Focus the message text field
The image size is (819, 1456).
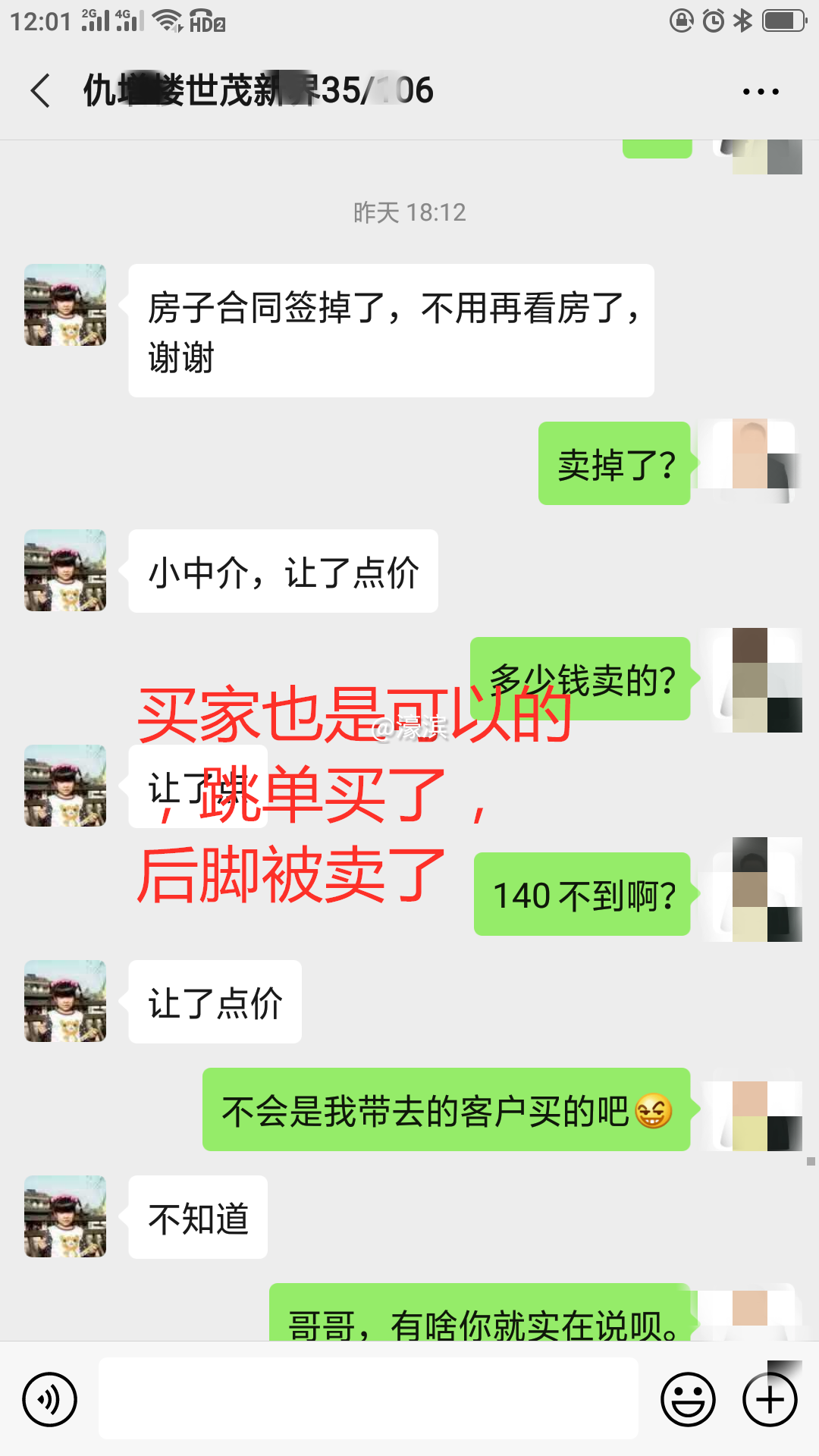(369, 1399)
